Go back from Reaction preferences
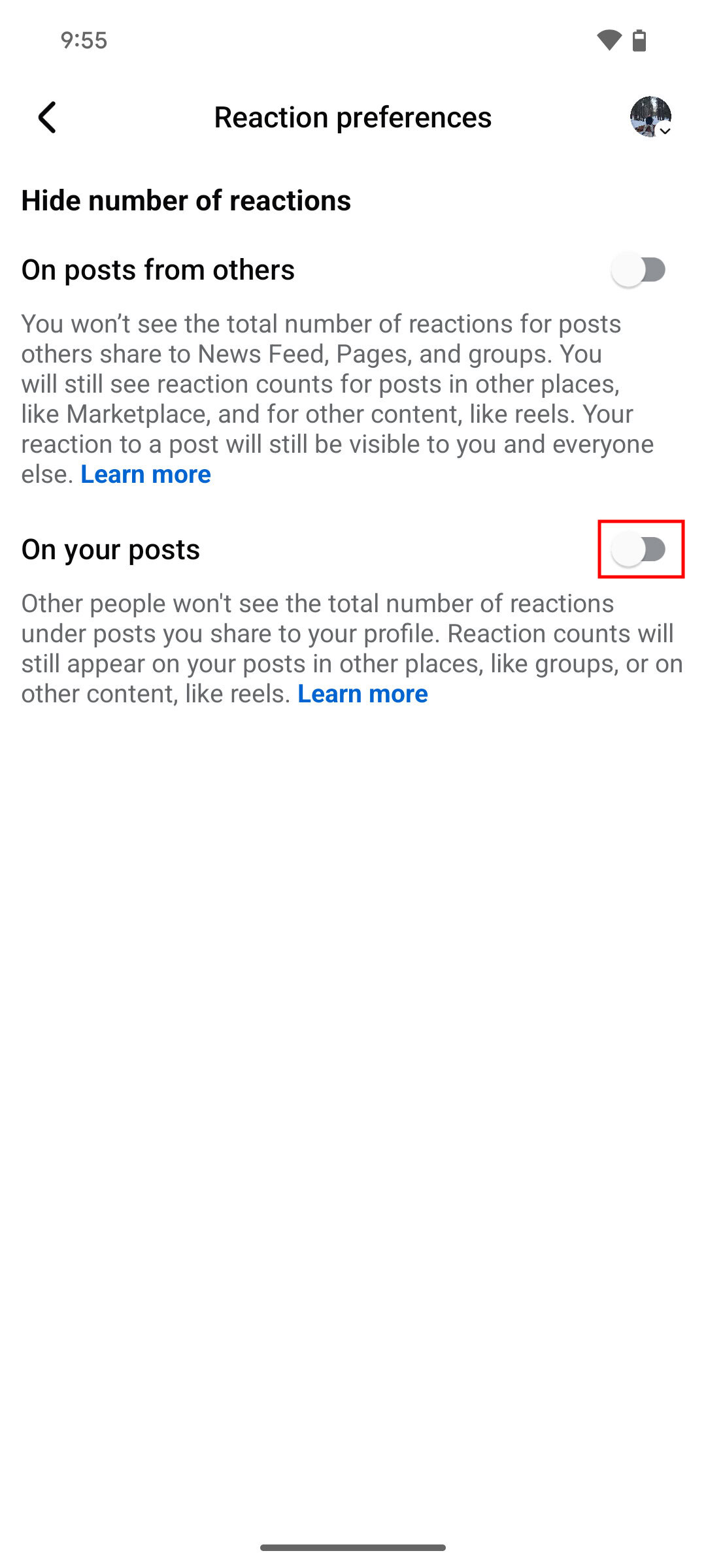The image size is (706, 1568). pyautogui.click(x=47, y=118)
